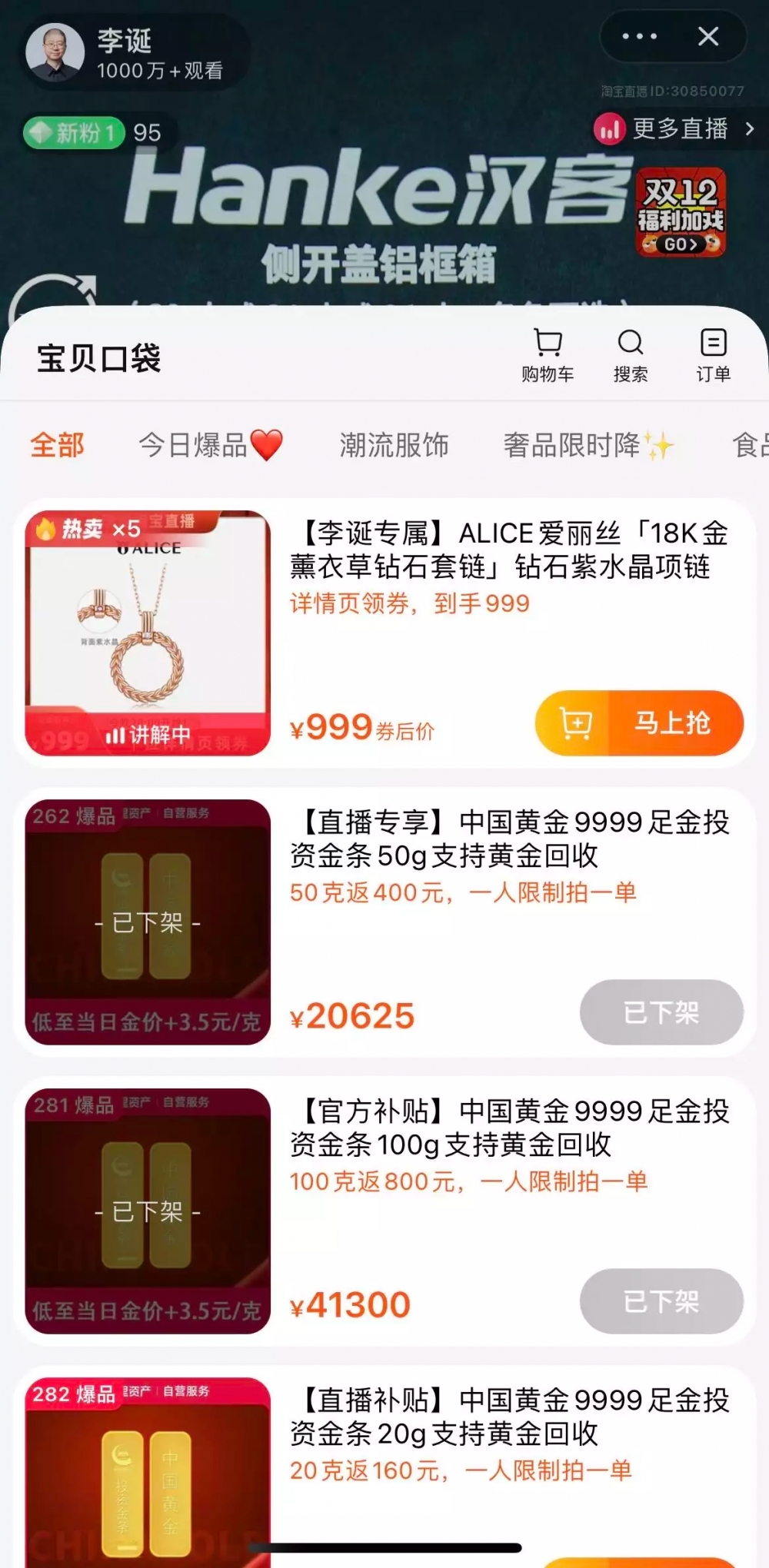Search products with the 搜索 icon

pyautogui.click(x=631, y=354)
